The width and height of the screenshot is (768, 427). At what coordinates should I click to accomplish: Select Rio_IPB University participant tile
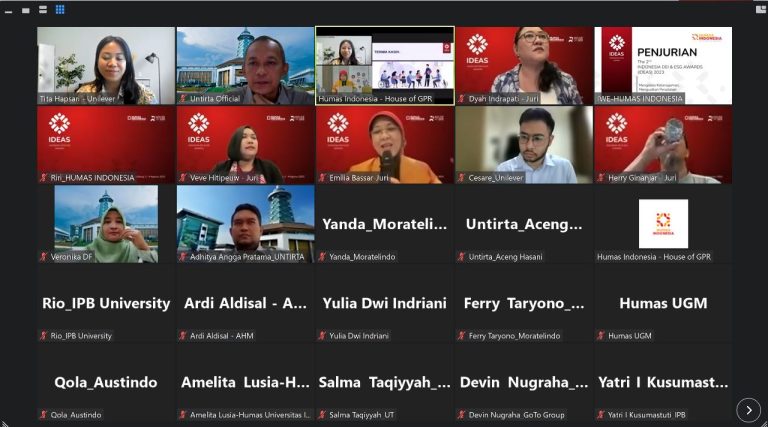(106, 303)
